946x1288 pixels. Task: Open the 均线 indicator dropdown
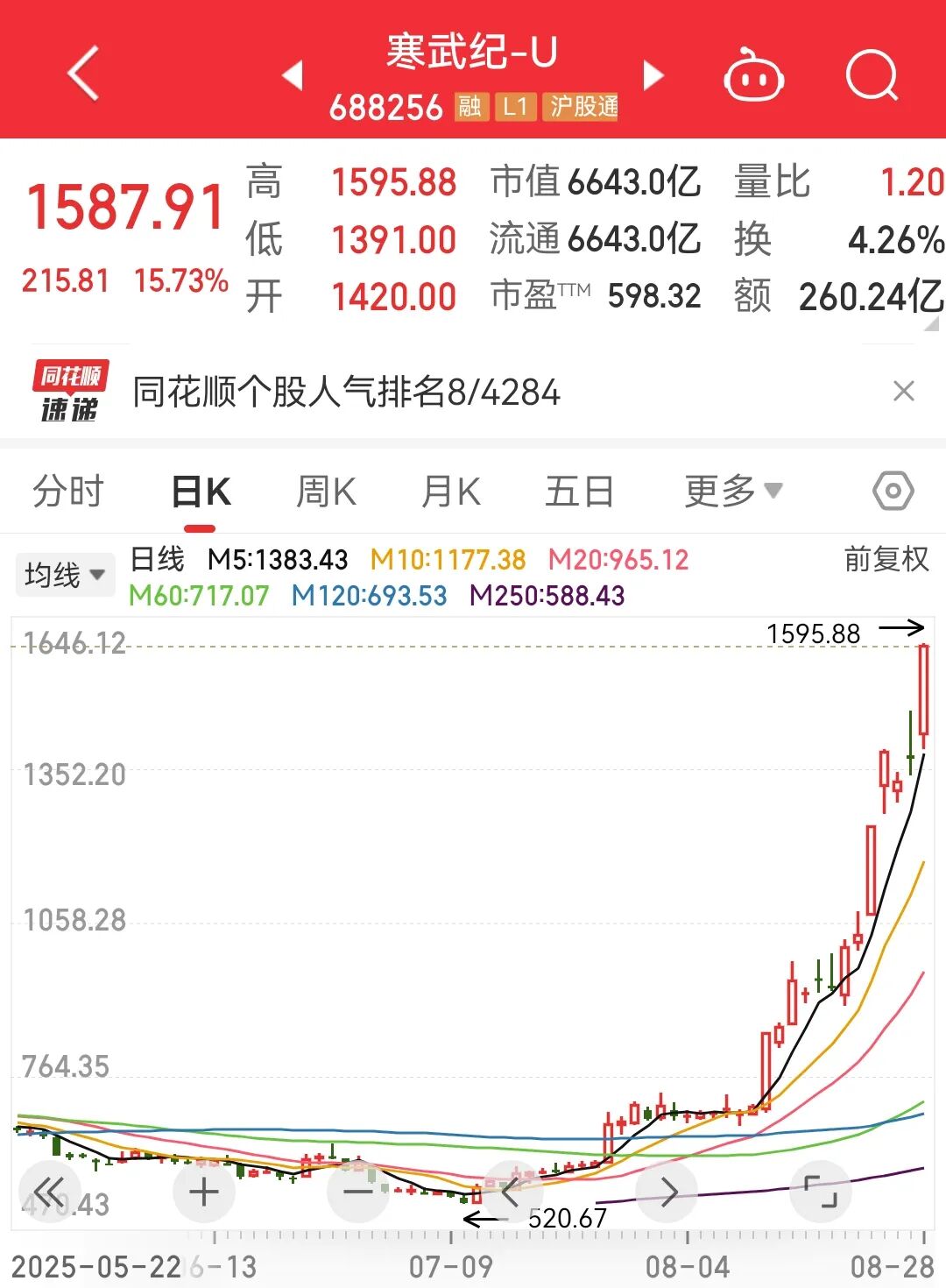coord(65,575)
